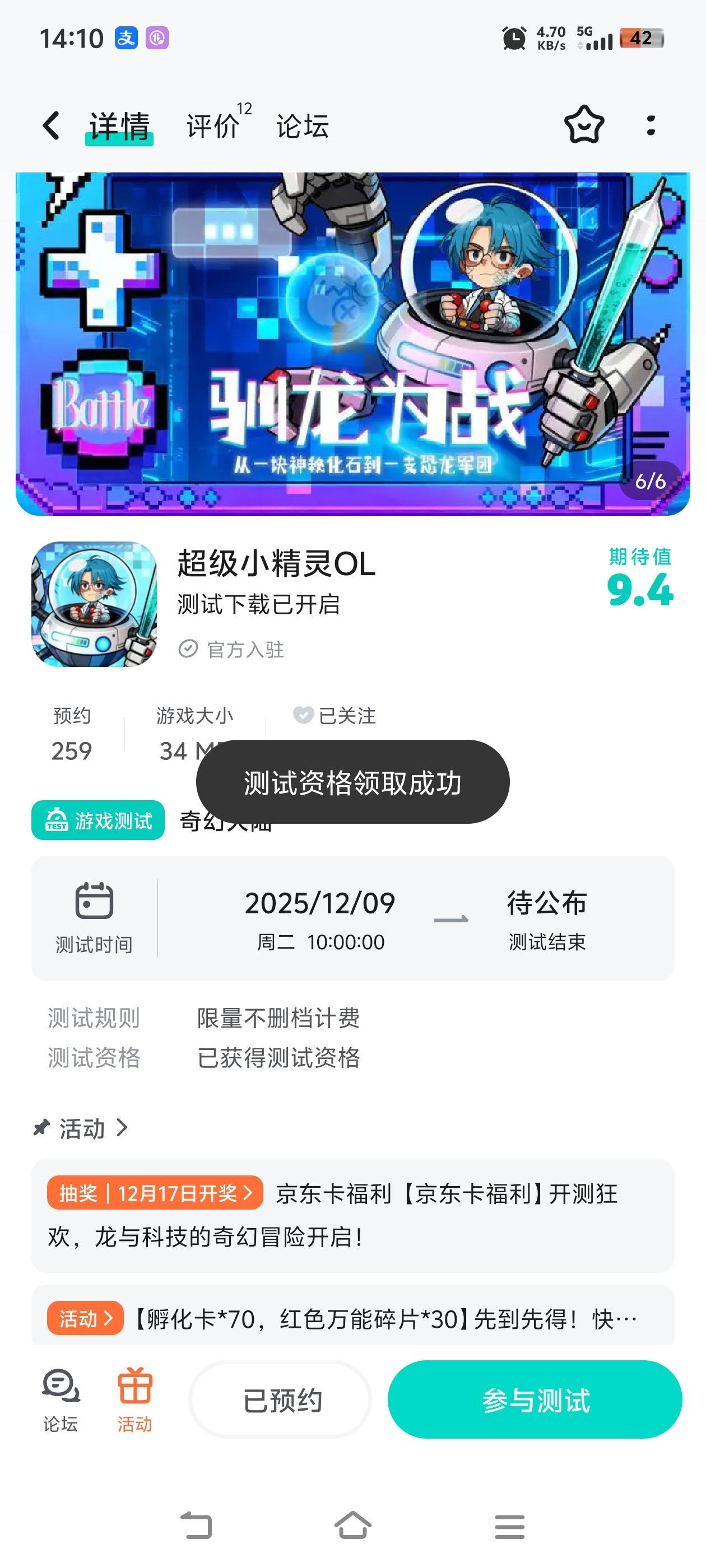Tap the 游戏测试 tag
The width and height of the screenshot is (706, 1568).
(98, 820)
